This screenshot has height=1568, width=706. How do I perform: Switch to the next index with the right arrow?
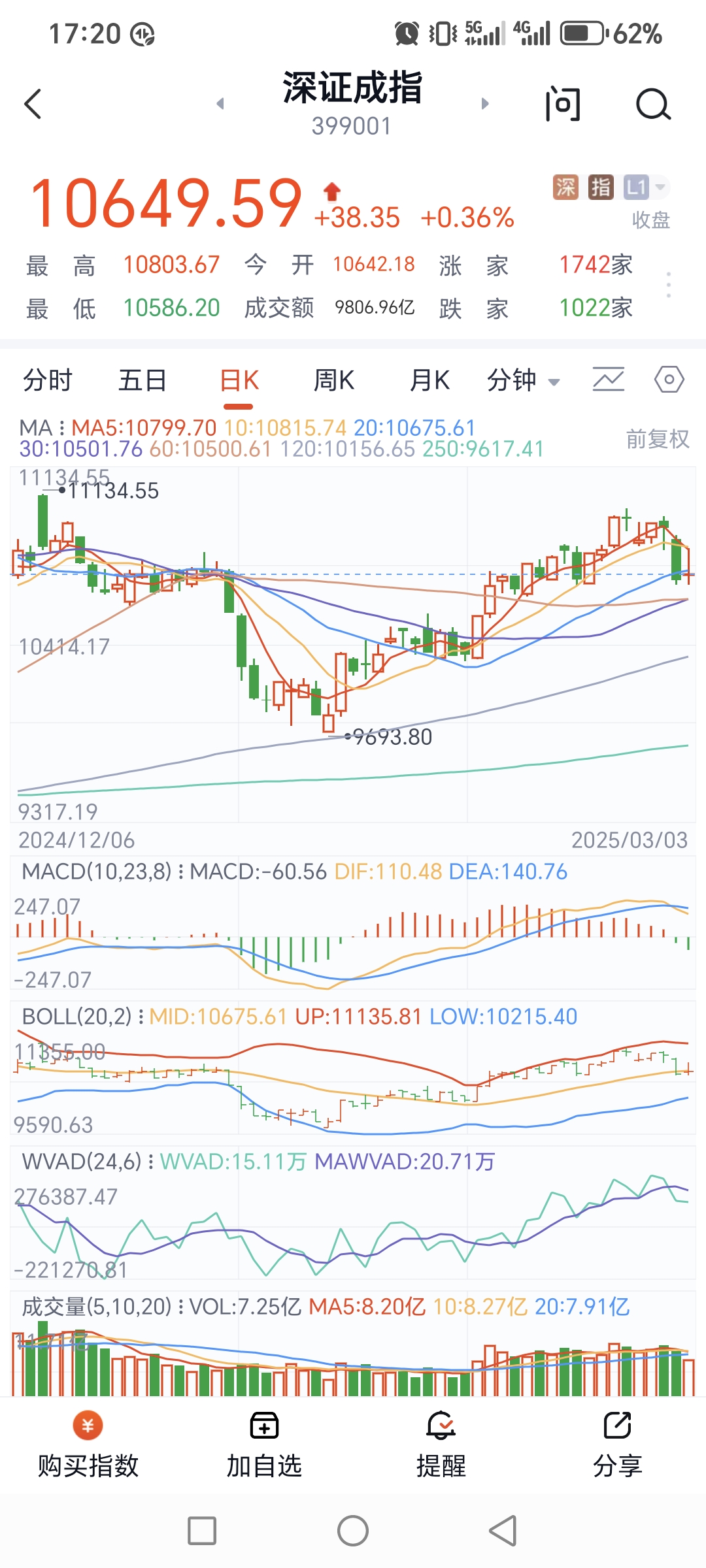[x=485, y=103]
